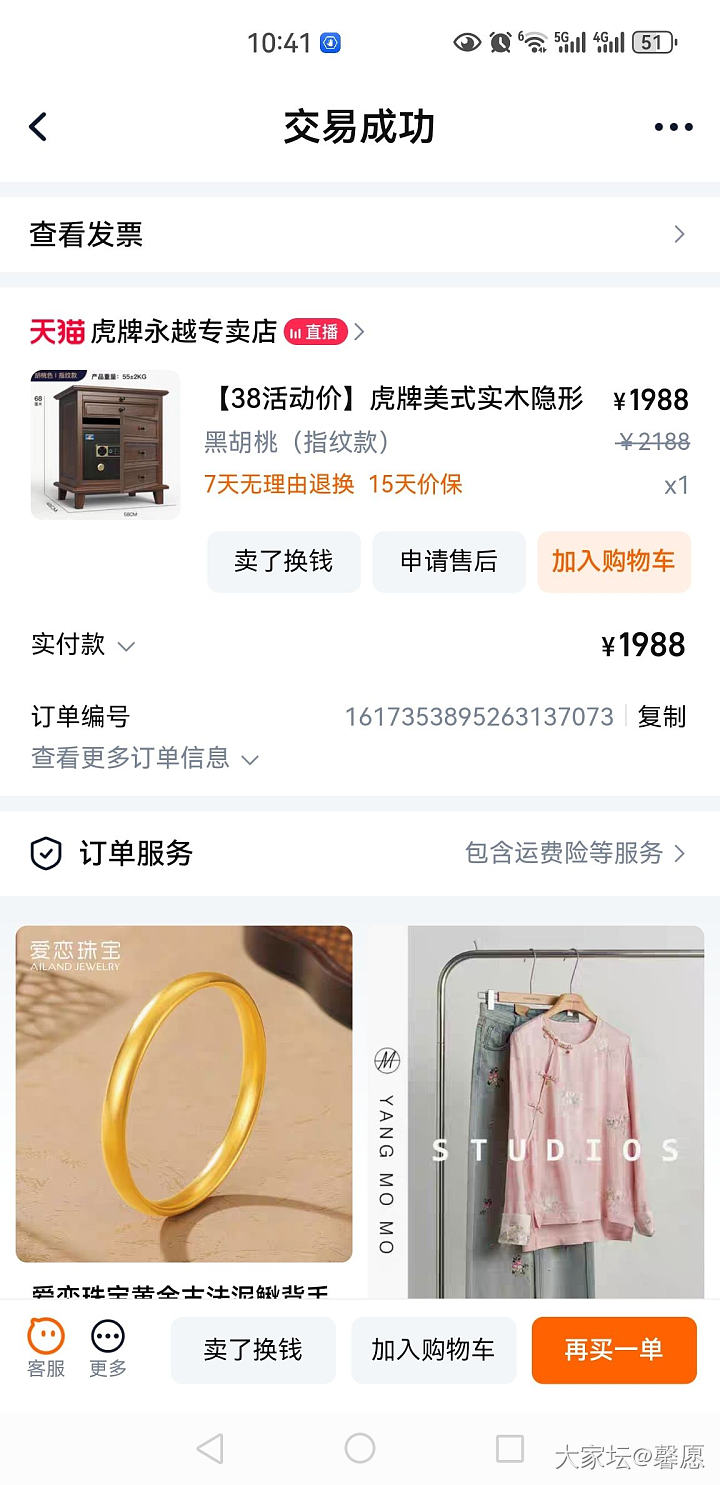720x1485 pixels.
Task: Open the three-dot overflow menu
Action: tap(673, 127)
